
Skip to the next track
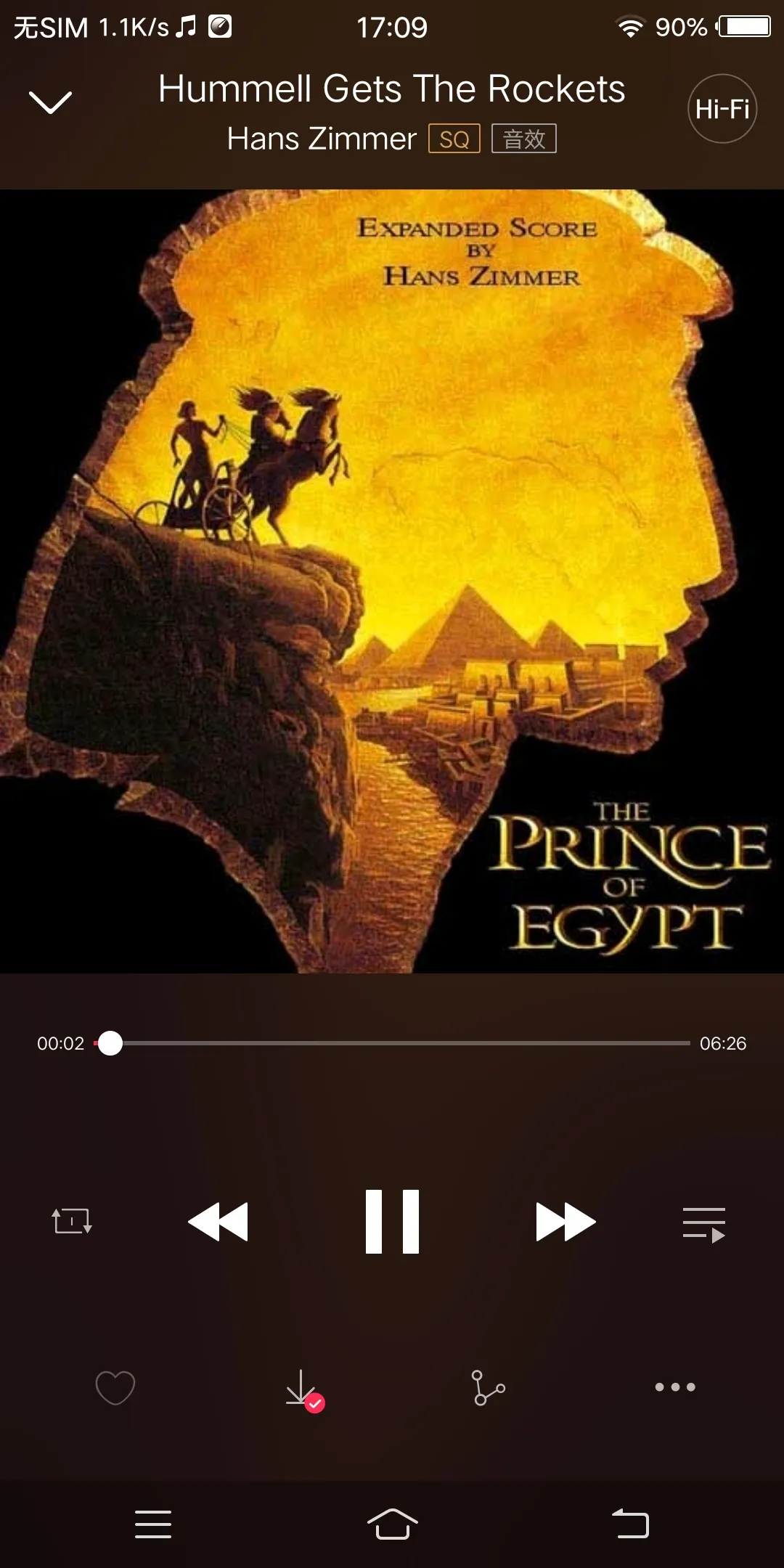point(565,1222)
